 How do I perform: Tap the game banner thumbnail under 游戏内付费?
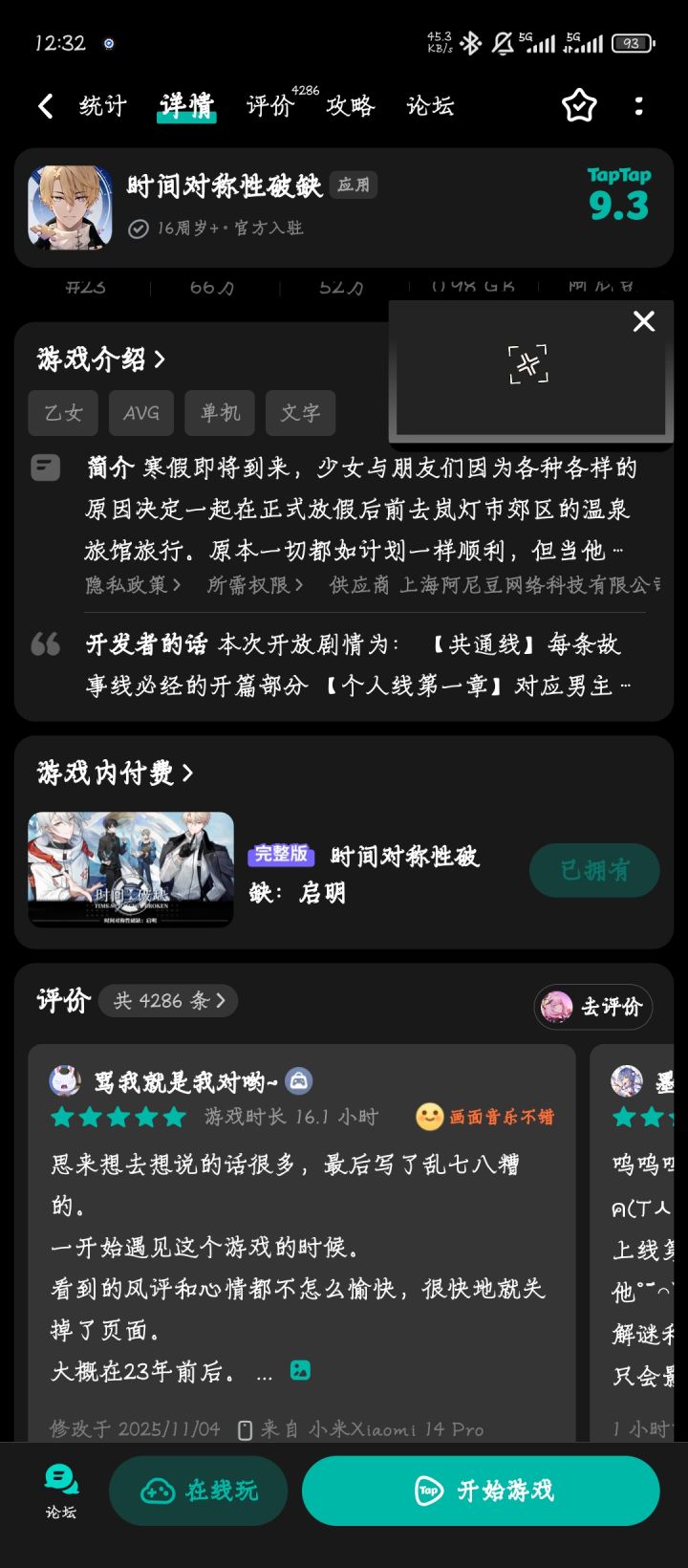130,869
